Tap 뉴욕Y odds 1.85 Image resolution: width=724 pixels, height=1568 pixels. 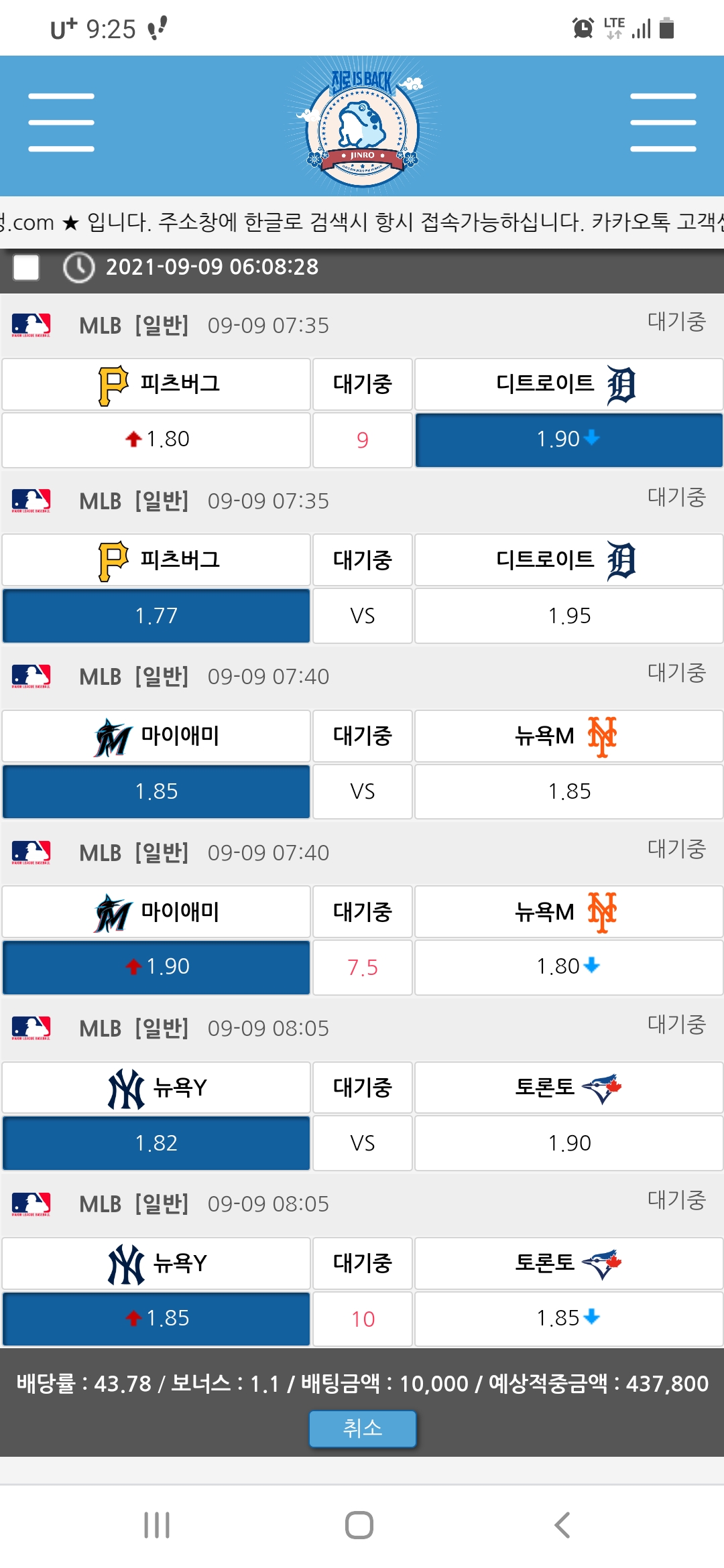(156, 1319)
